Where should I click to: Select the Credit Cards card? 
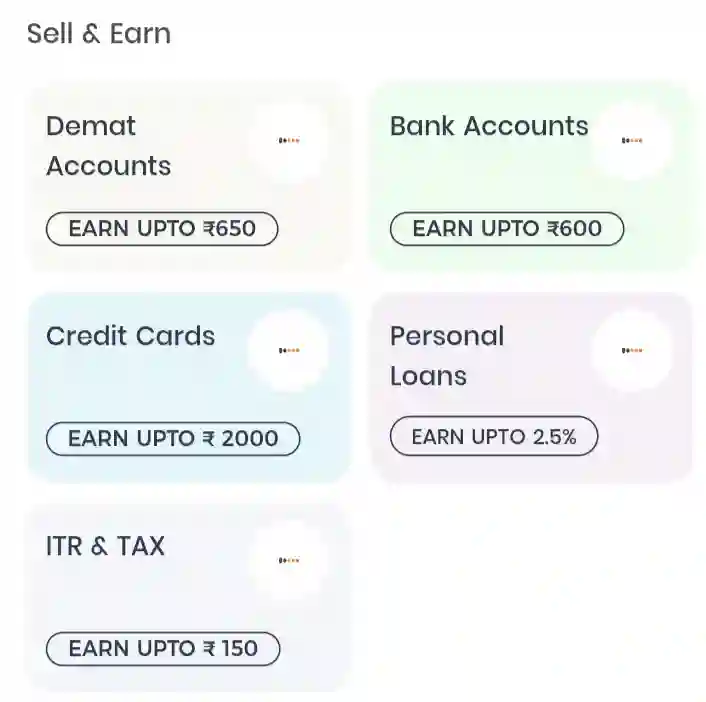[x=187, y=387]
